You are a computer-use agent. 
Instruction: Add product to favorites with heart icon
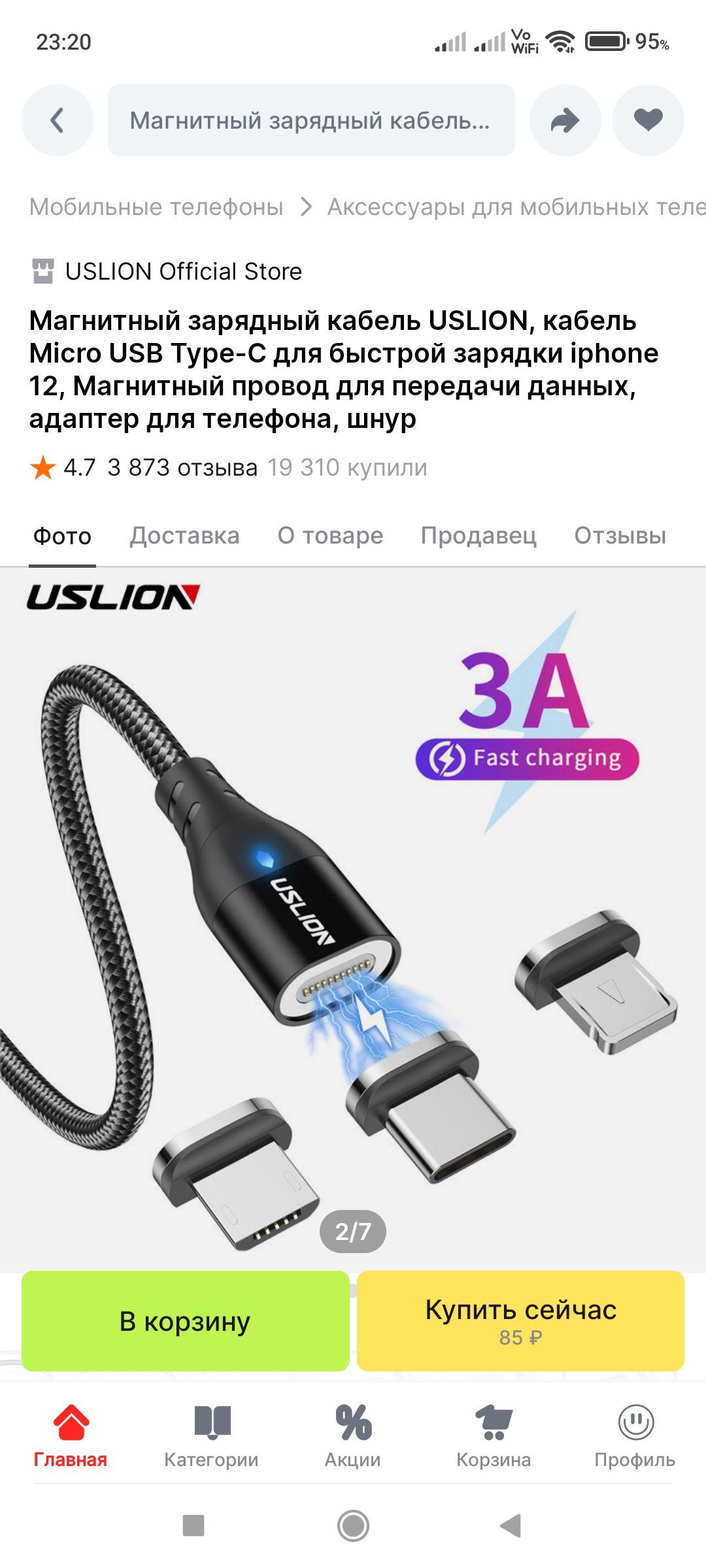(648, 120)
